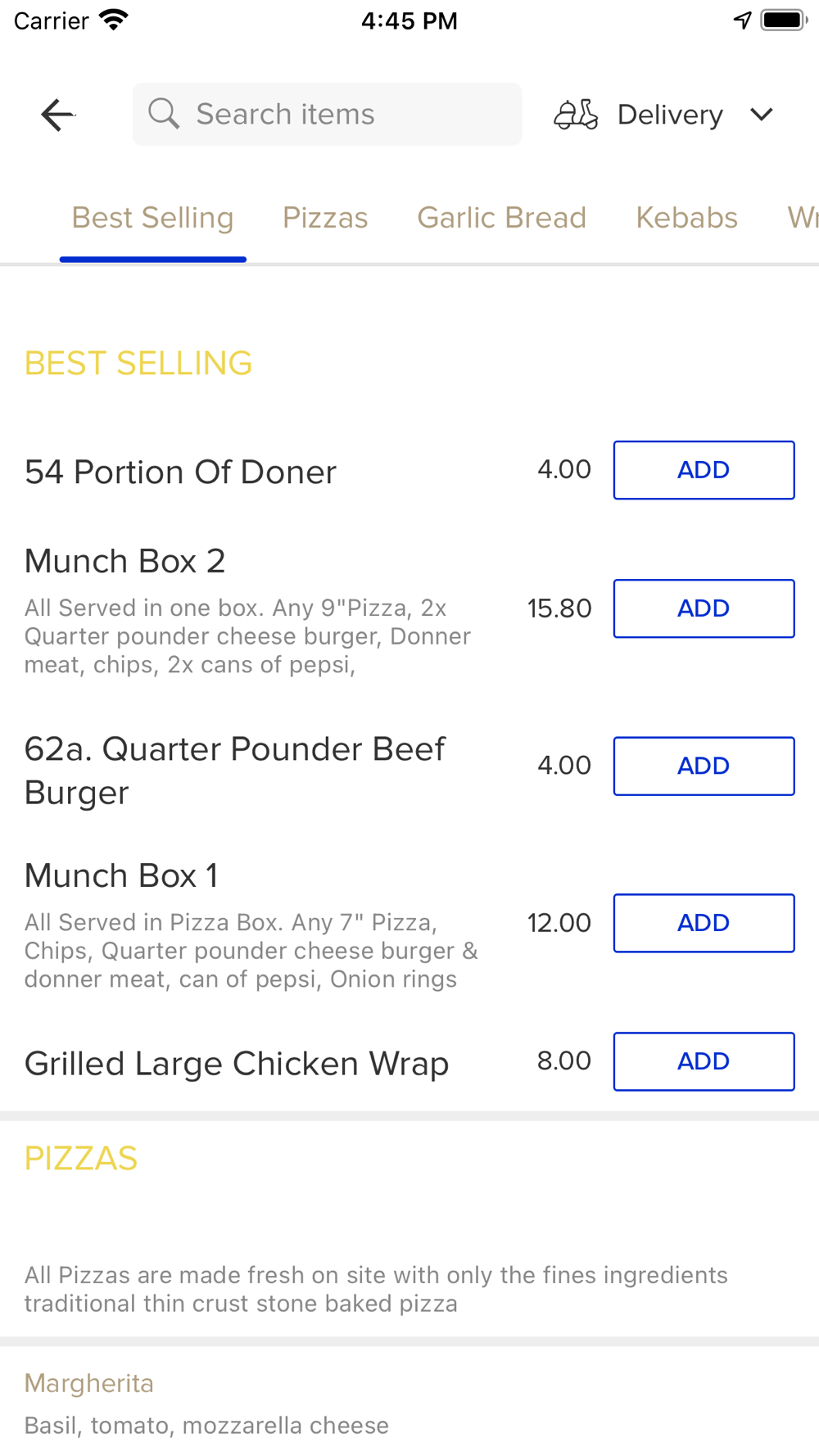Open the Margherita pizza item
Screen dimensions: 819x1456
(x=409, y=1403)
